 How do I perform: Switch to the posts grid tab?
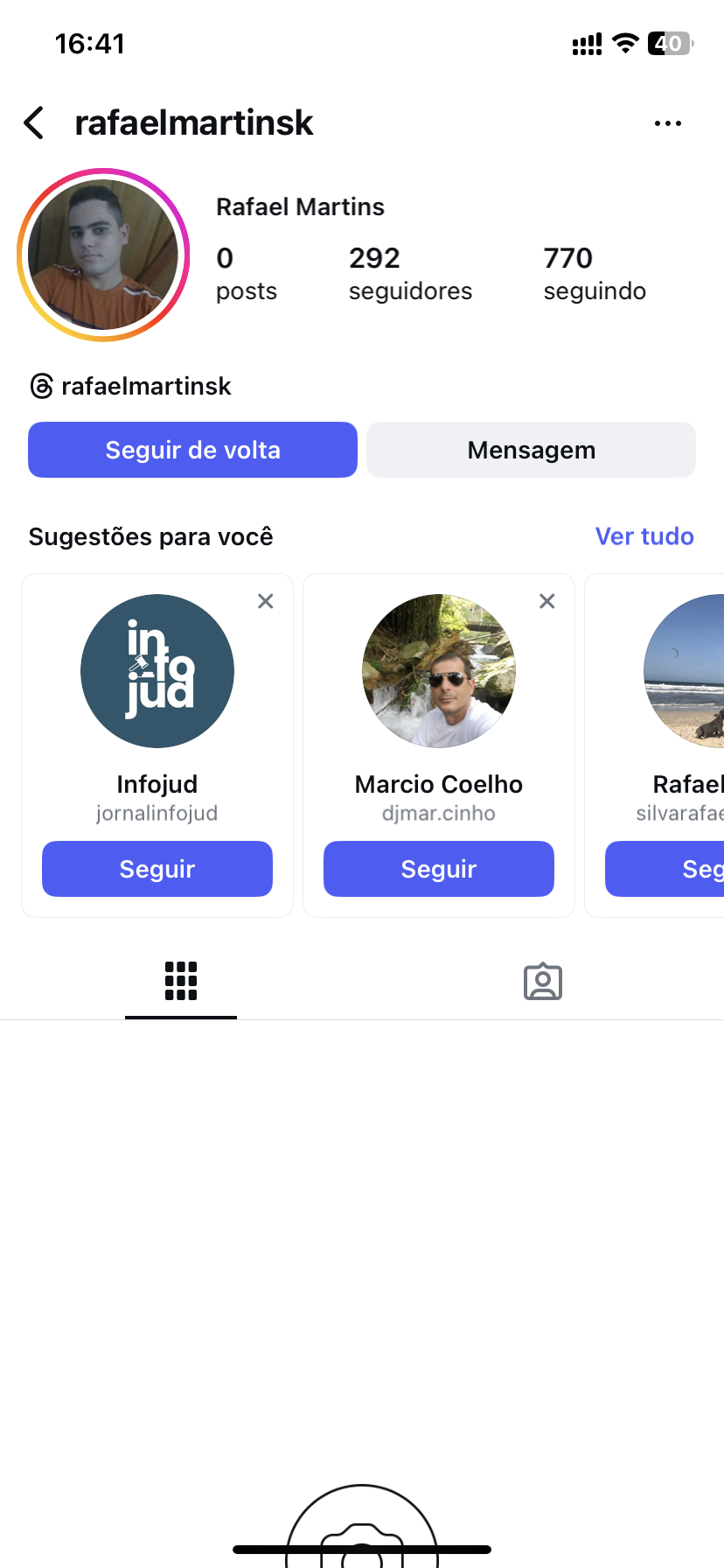(x=181, y=981)
